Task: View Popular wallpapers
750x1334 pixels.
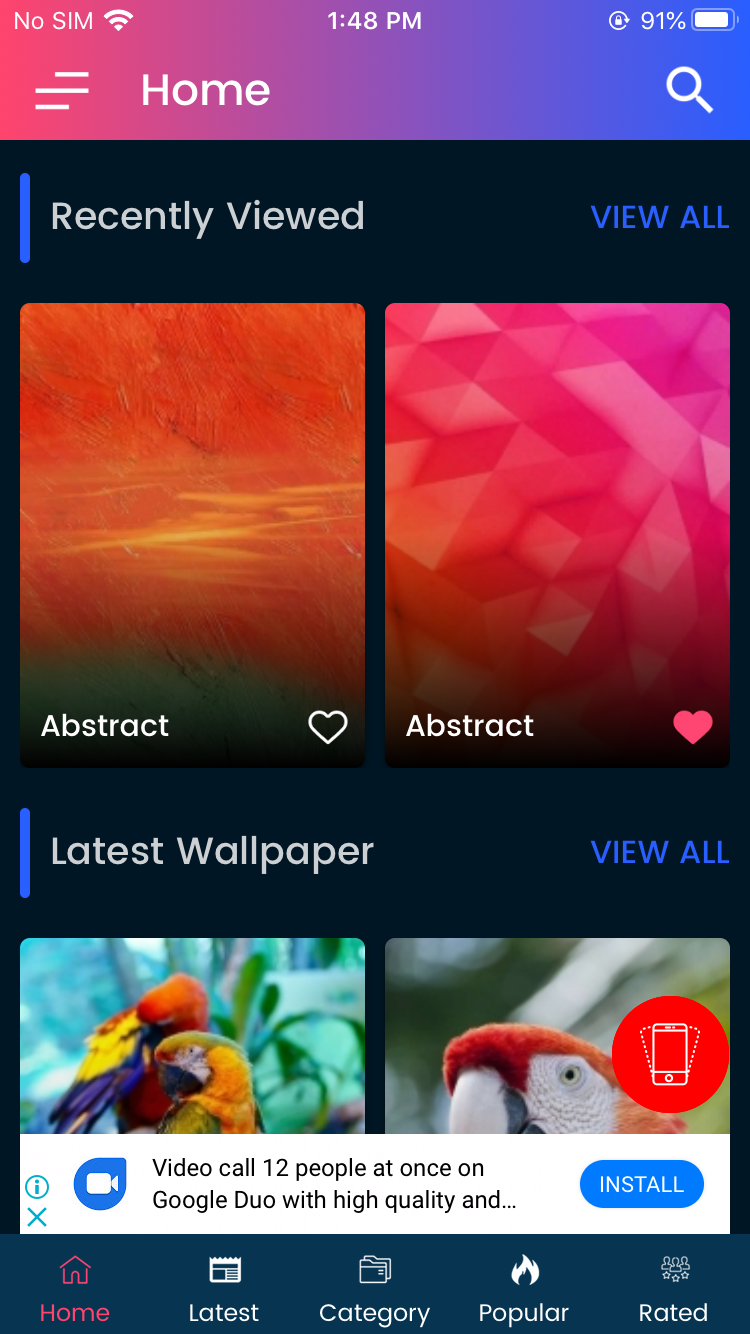Action: pos(523,1285)
